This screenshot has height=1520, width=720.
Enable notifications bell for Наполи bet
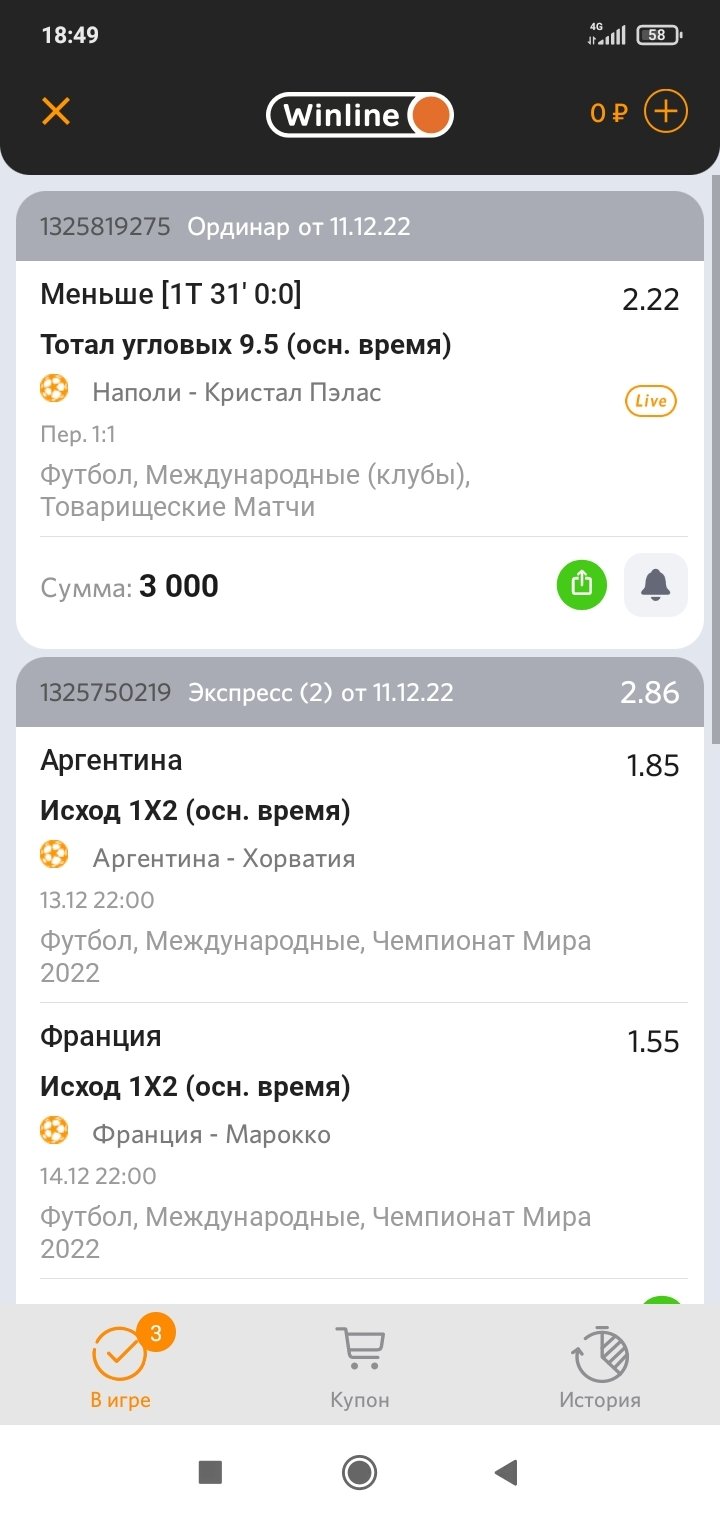pos(656,585)
